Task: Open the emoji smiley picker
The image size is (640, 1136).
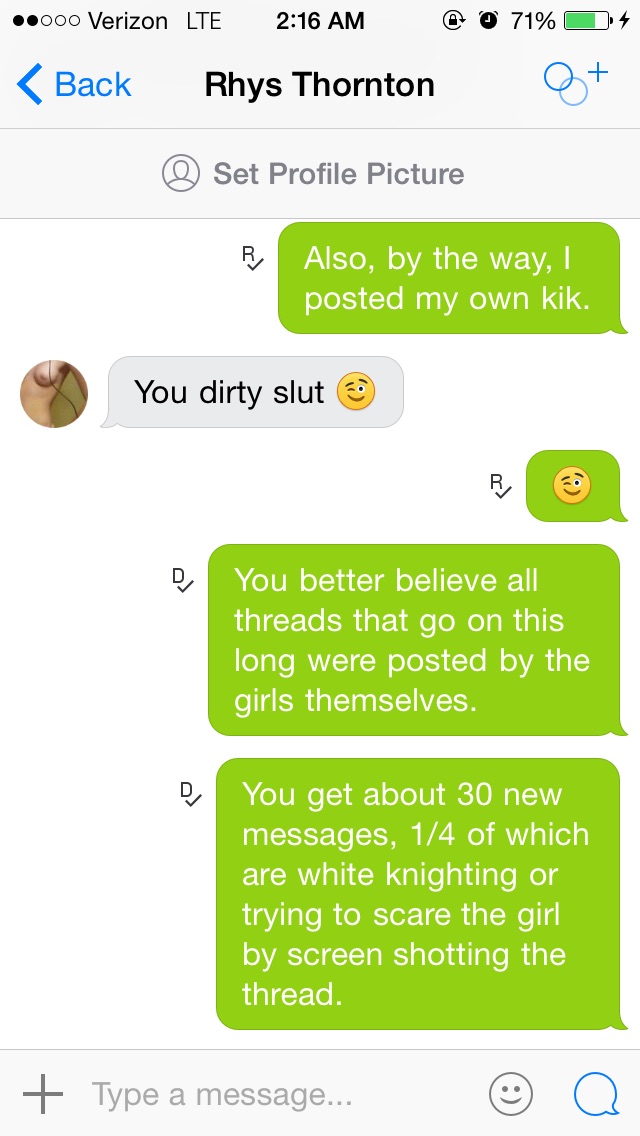Action: point(511,1094)
